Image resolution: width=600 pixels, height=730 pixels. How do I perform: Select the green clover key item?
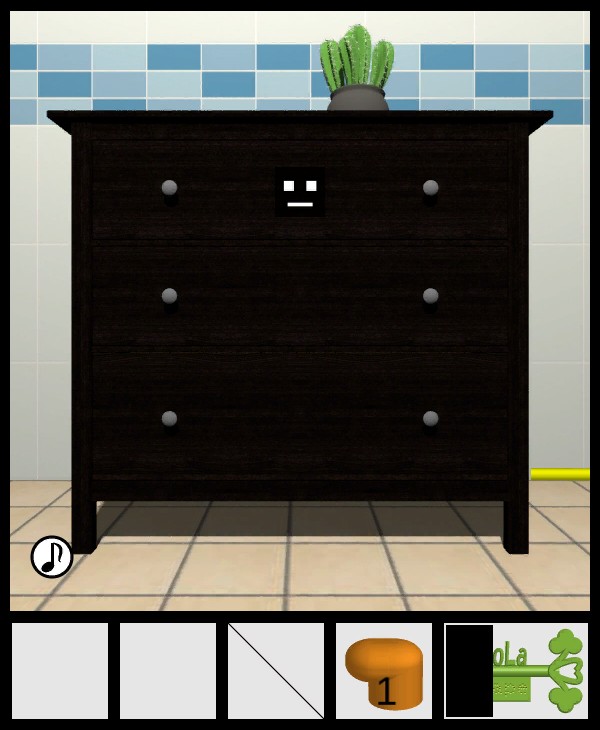click(540, 671)
